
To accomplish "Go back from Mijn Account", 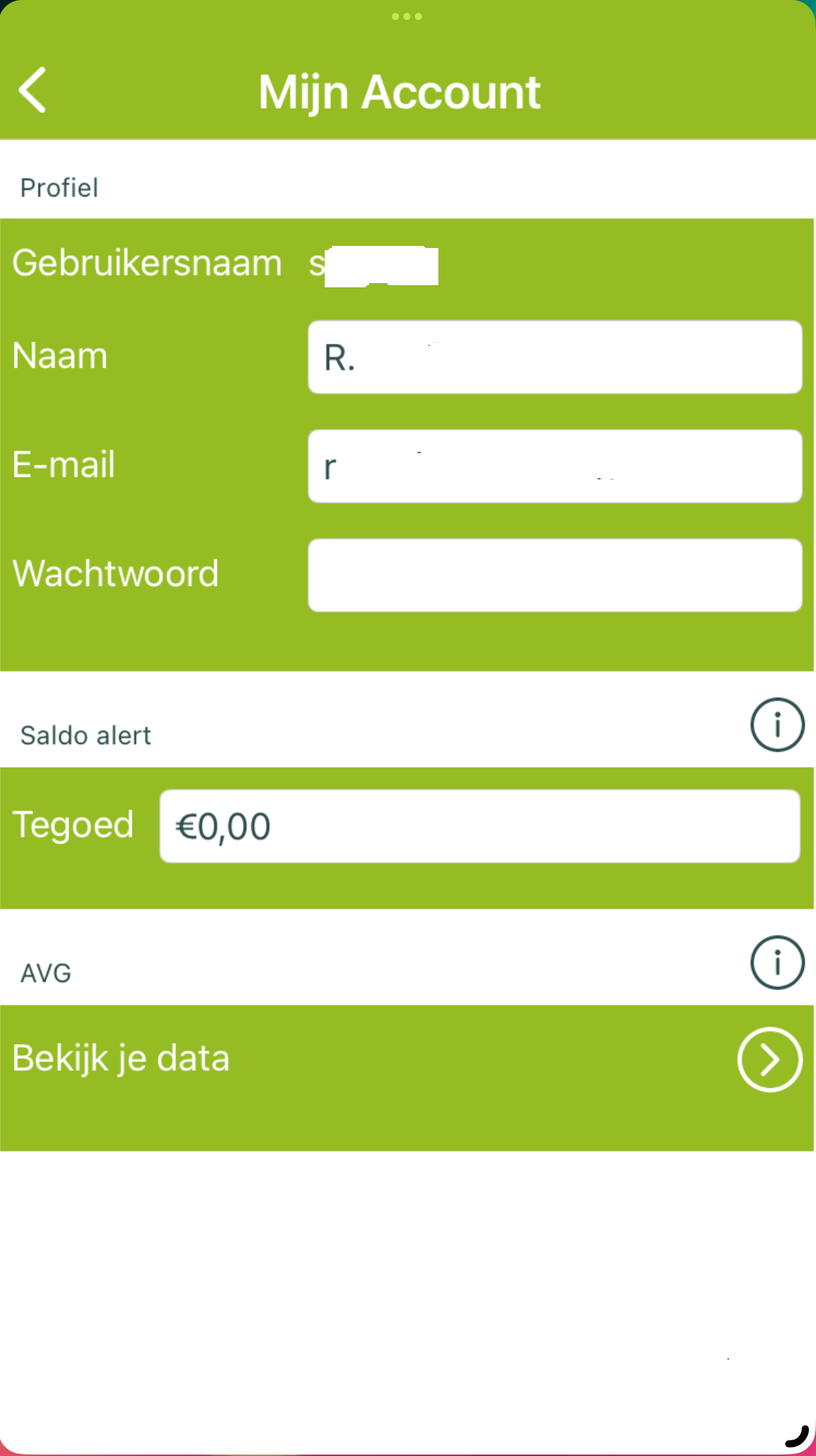I will click(x=33, y=90).
